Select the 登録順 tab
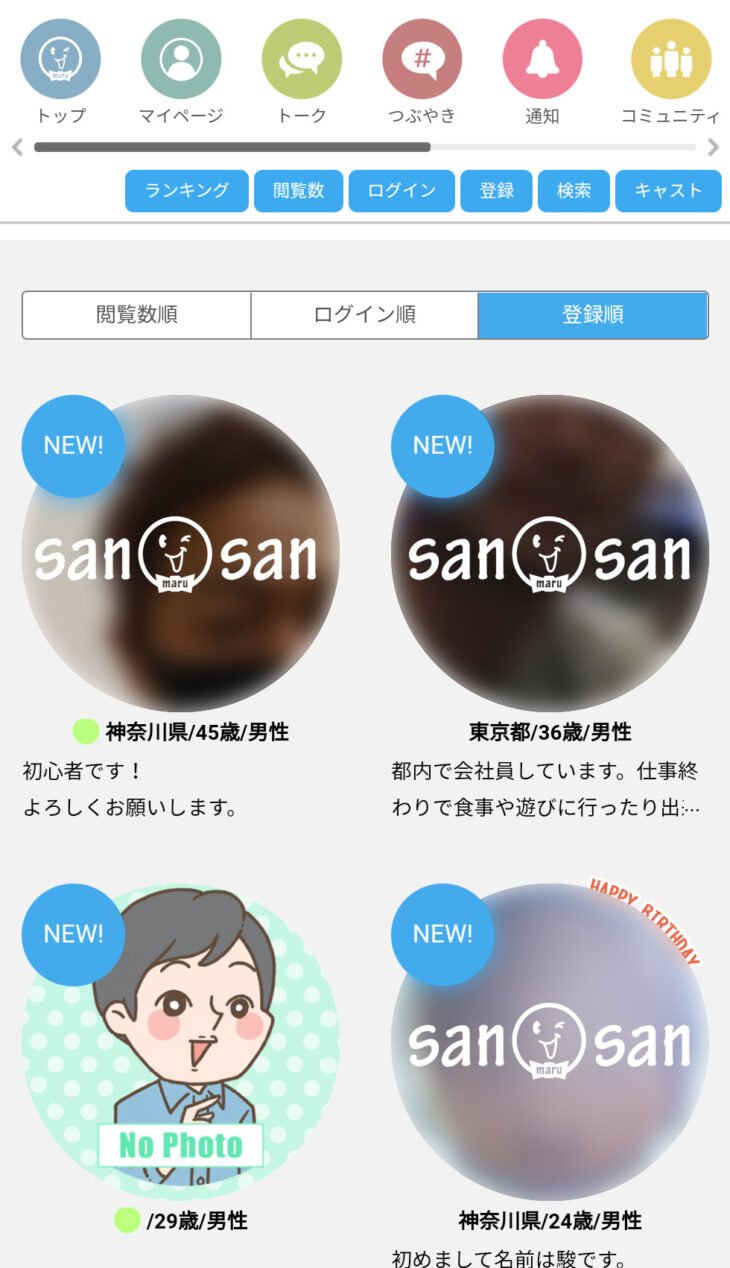The width and height of the screenshot is (730, 1268). click(x=593, y=315)
